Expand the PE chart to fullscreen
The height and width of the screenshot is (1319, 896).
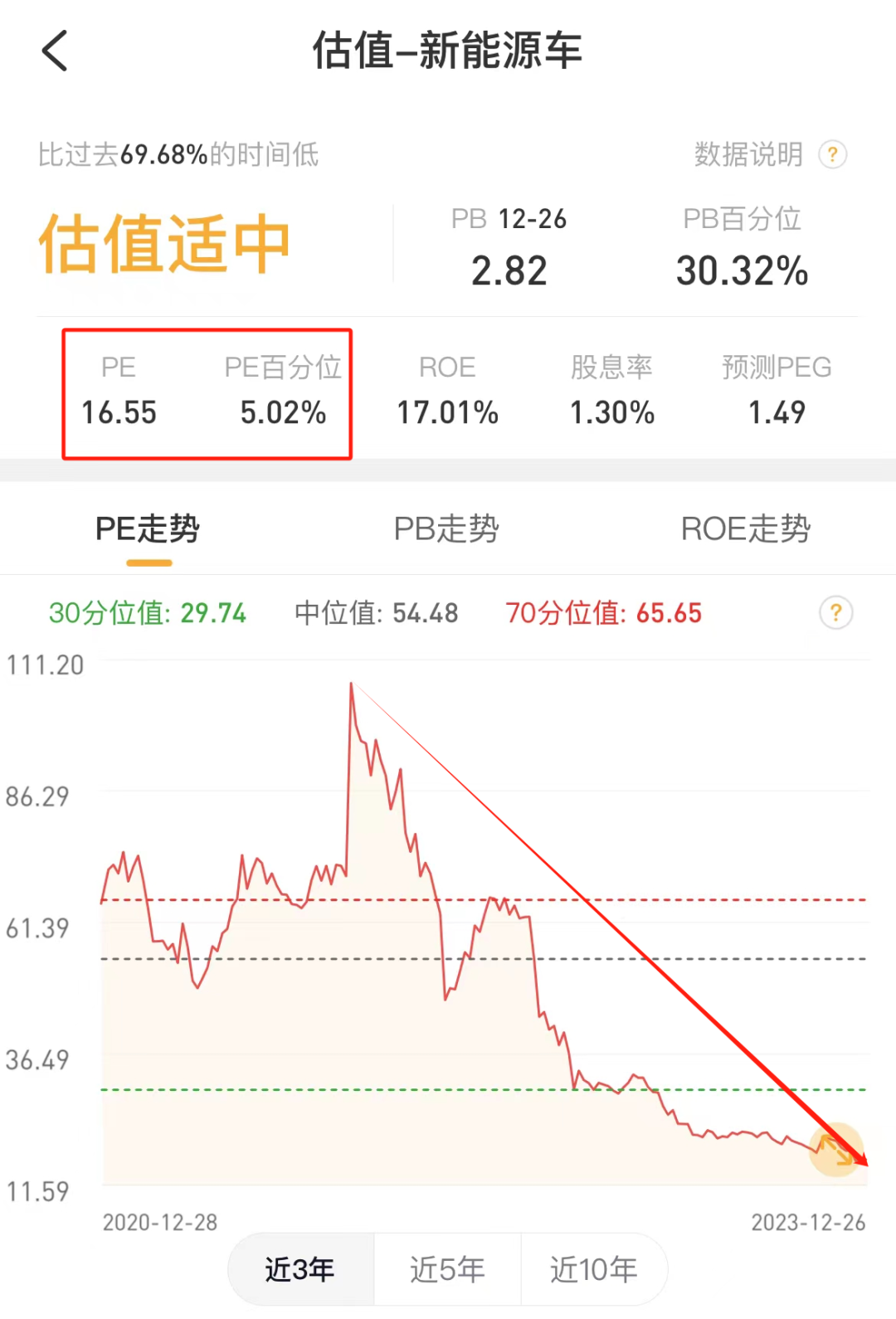coord(836,1150)
